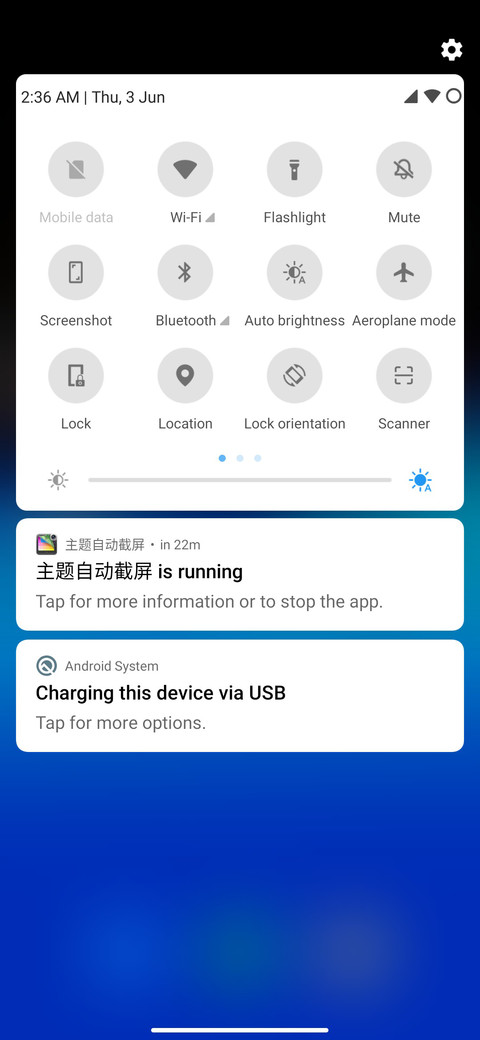
Task: Open the Scanner tile
Action: 404,375
